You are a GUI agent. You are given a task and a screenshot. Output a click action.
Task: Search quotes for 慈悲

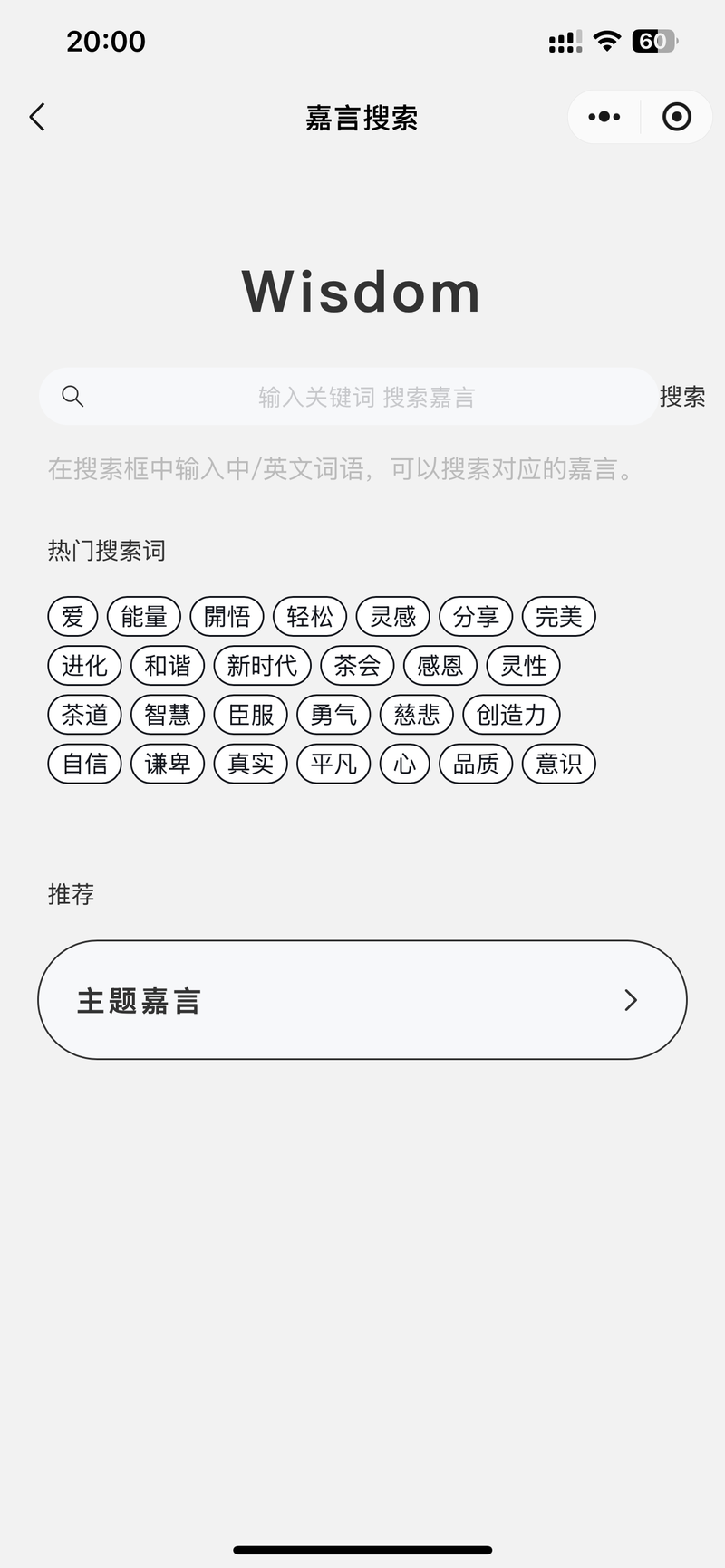(x=417, y=715)
